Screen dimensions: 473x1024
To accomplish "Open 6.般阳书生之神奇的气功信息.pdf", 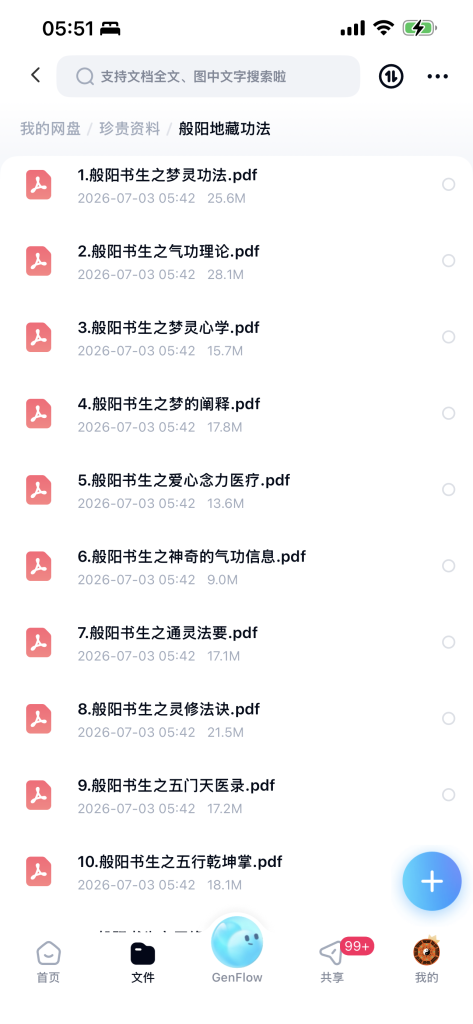I will 236,566.
